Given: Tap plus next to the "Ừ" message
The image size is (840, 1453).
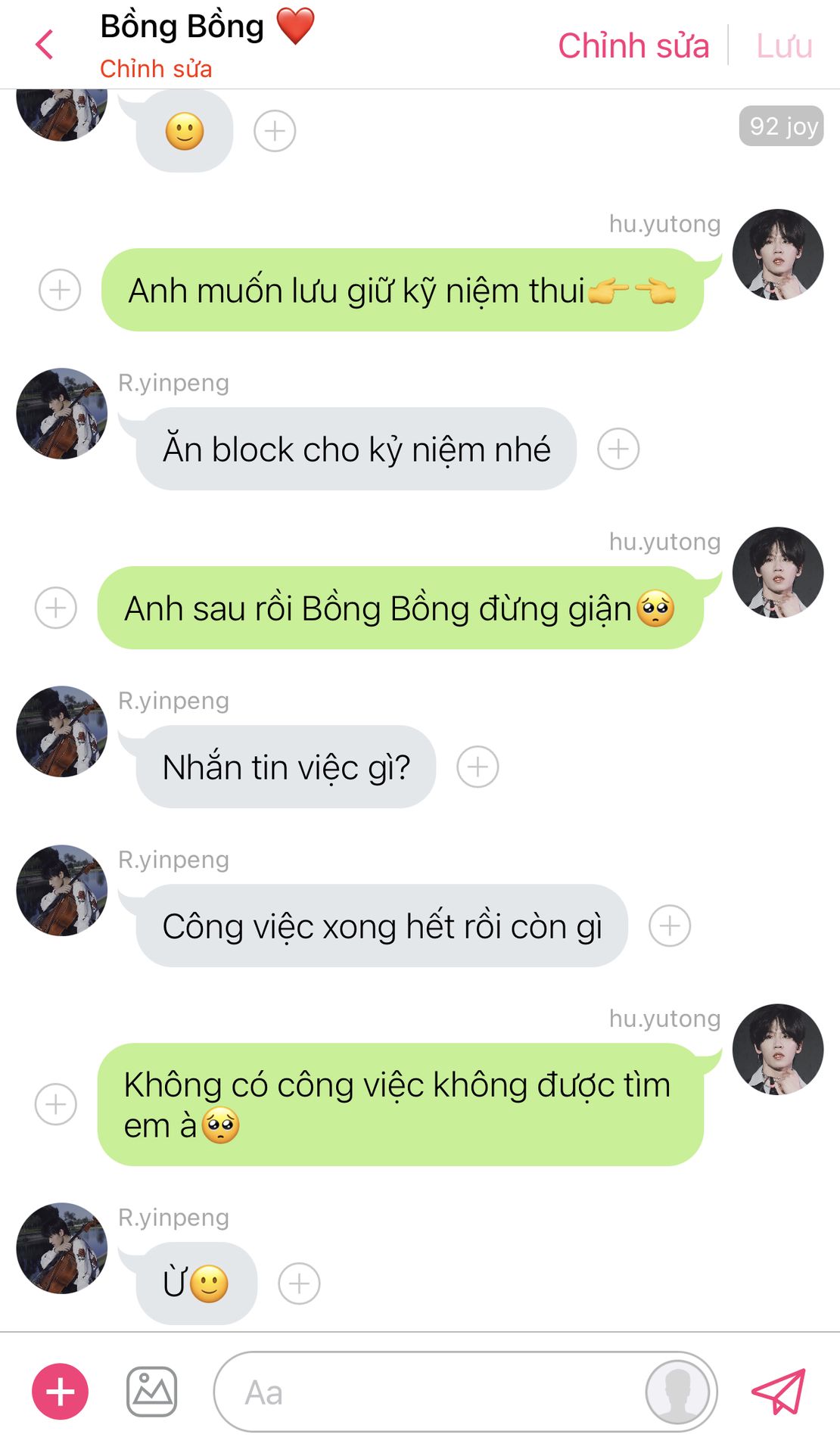Looking at the screenshot, I should (x=299, y=1283).
